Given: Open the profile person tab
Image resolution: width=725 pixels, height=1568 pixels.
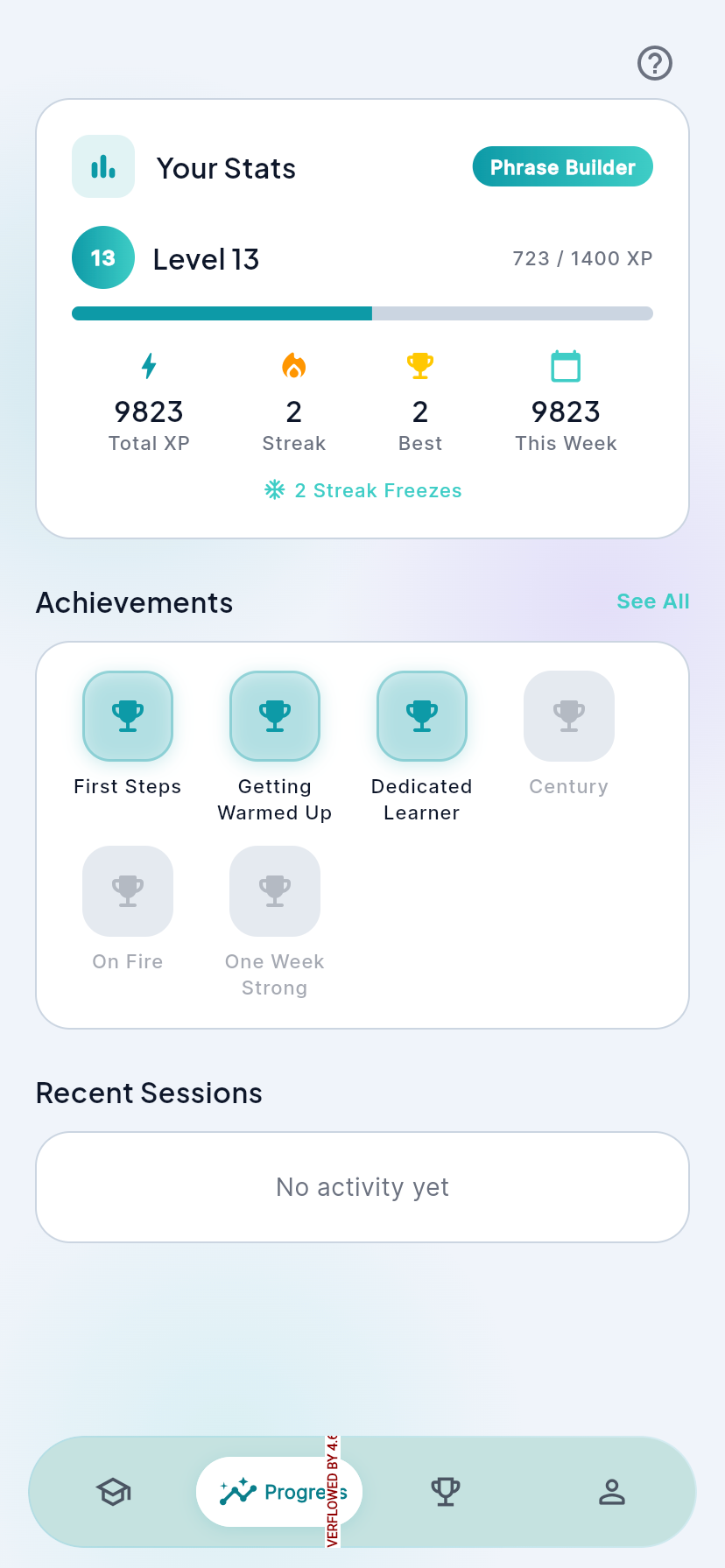Looking at the screenshot, I should [612, 1492].
